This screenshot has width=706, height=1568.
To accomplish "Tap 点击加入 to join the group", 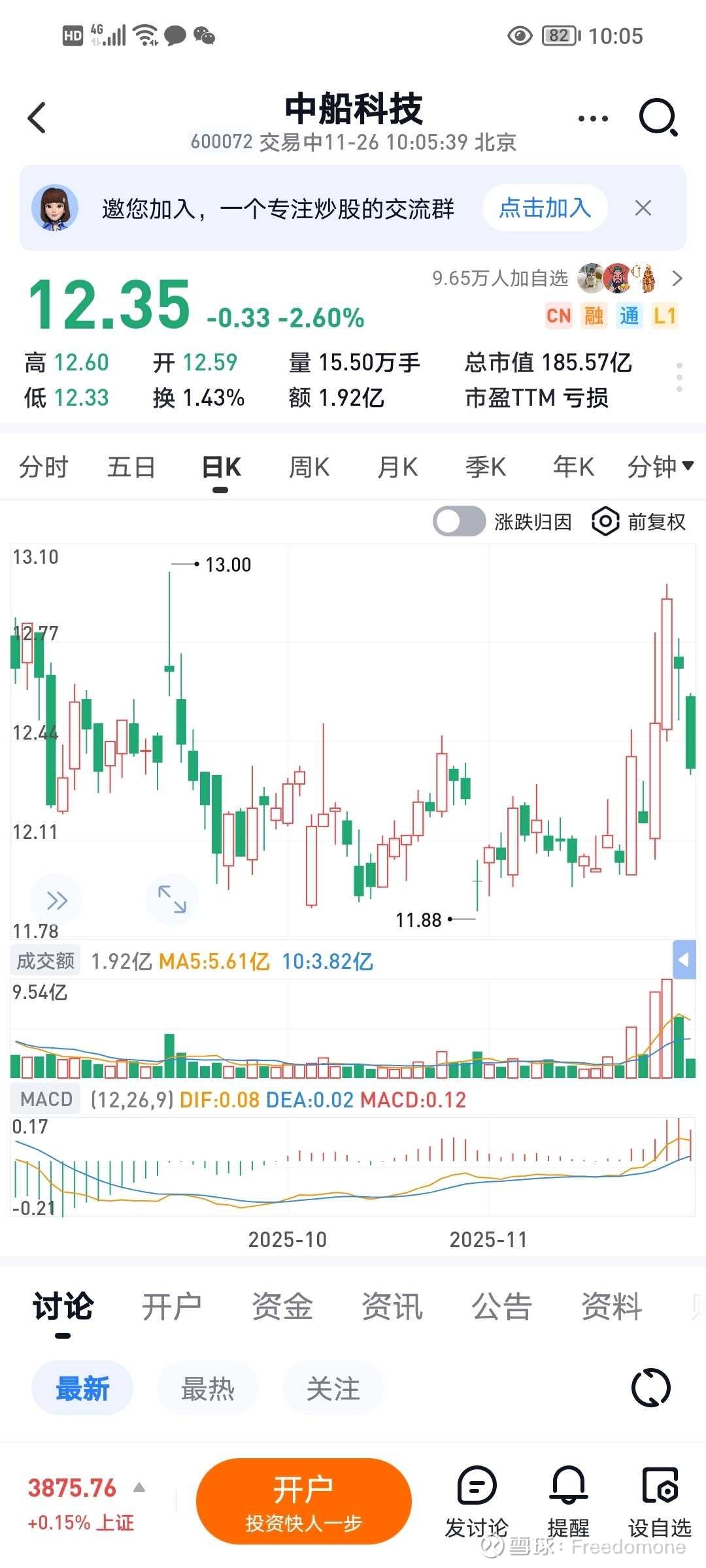I will click(545, 208).
